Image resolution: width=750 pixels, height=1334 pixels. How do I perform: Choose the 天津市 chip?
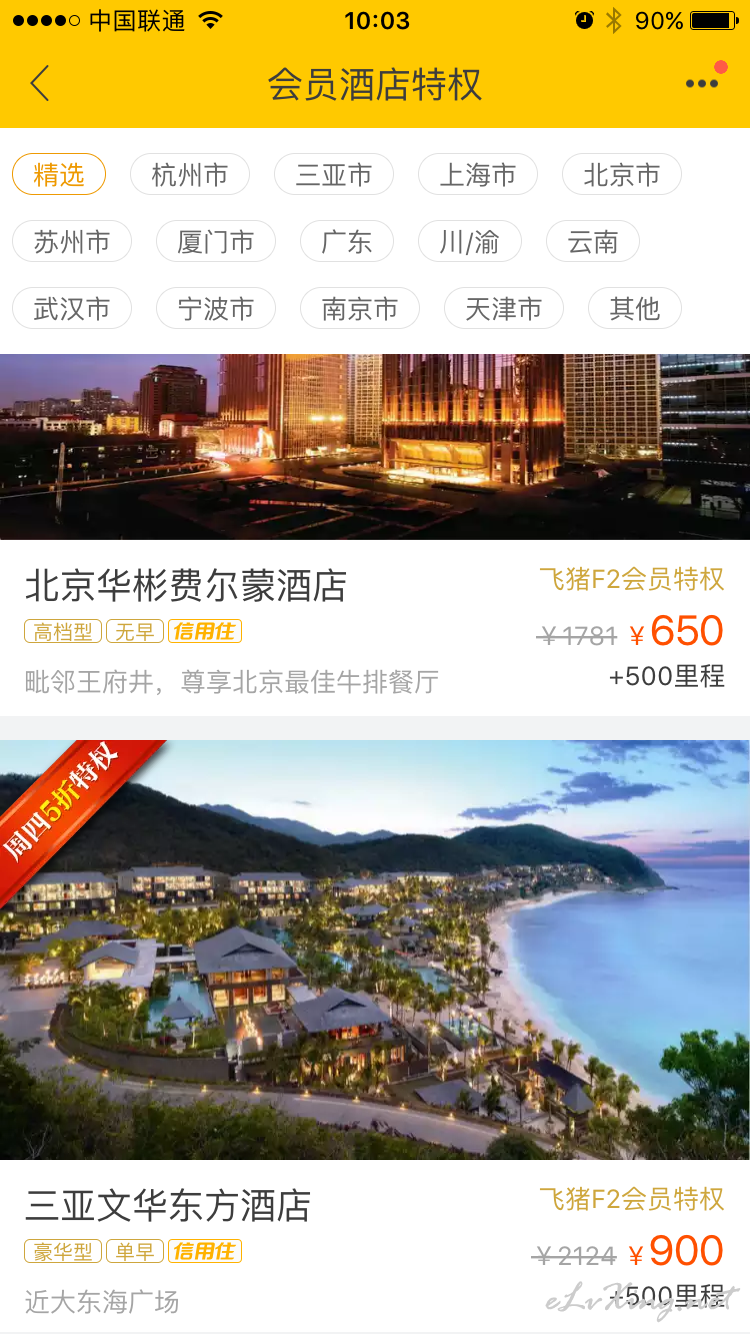pos(504,309)
